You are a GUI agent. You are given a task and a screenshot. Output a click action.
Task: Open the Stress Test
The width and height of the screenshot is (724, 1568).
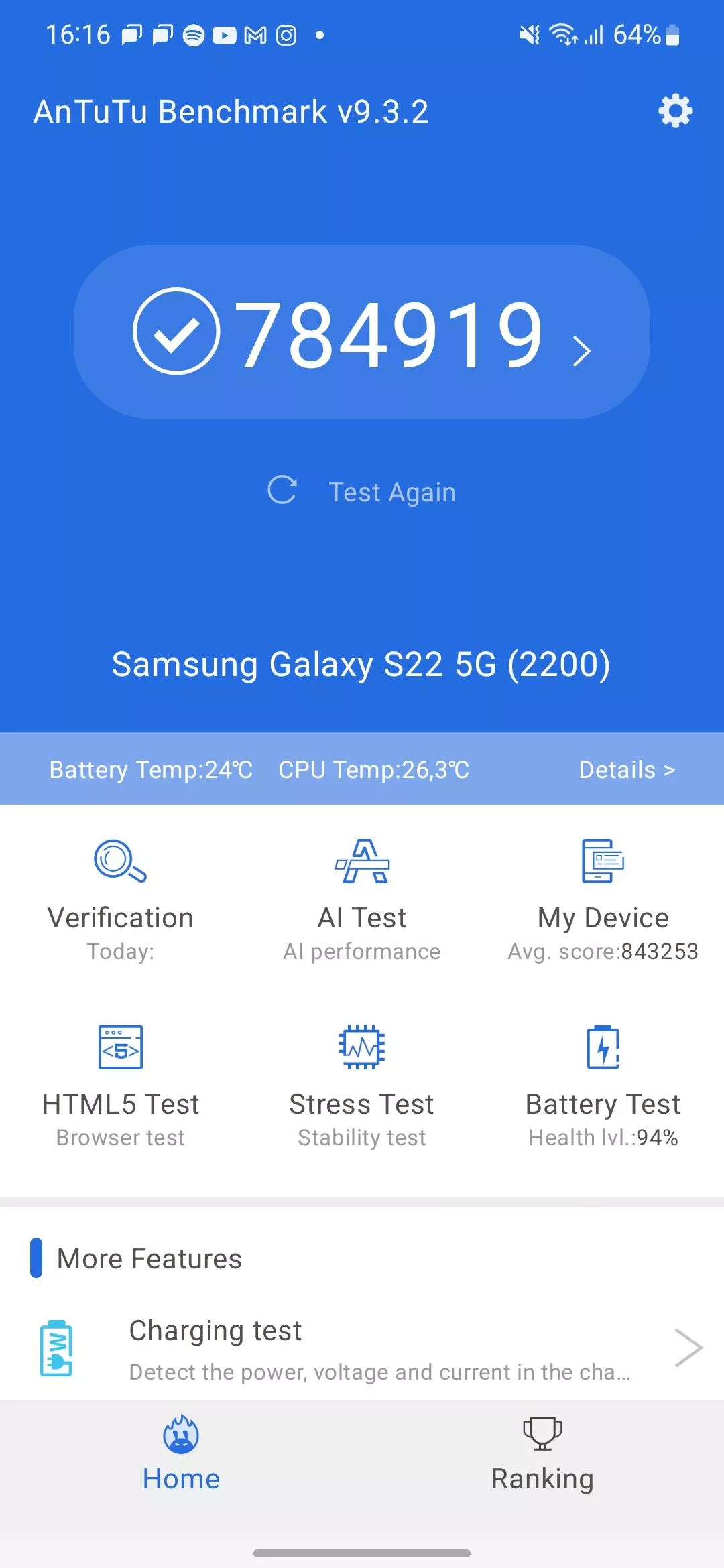[362, 1086]
